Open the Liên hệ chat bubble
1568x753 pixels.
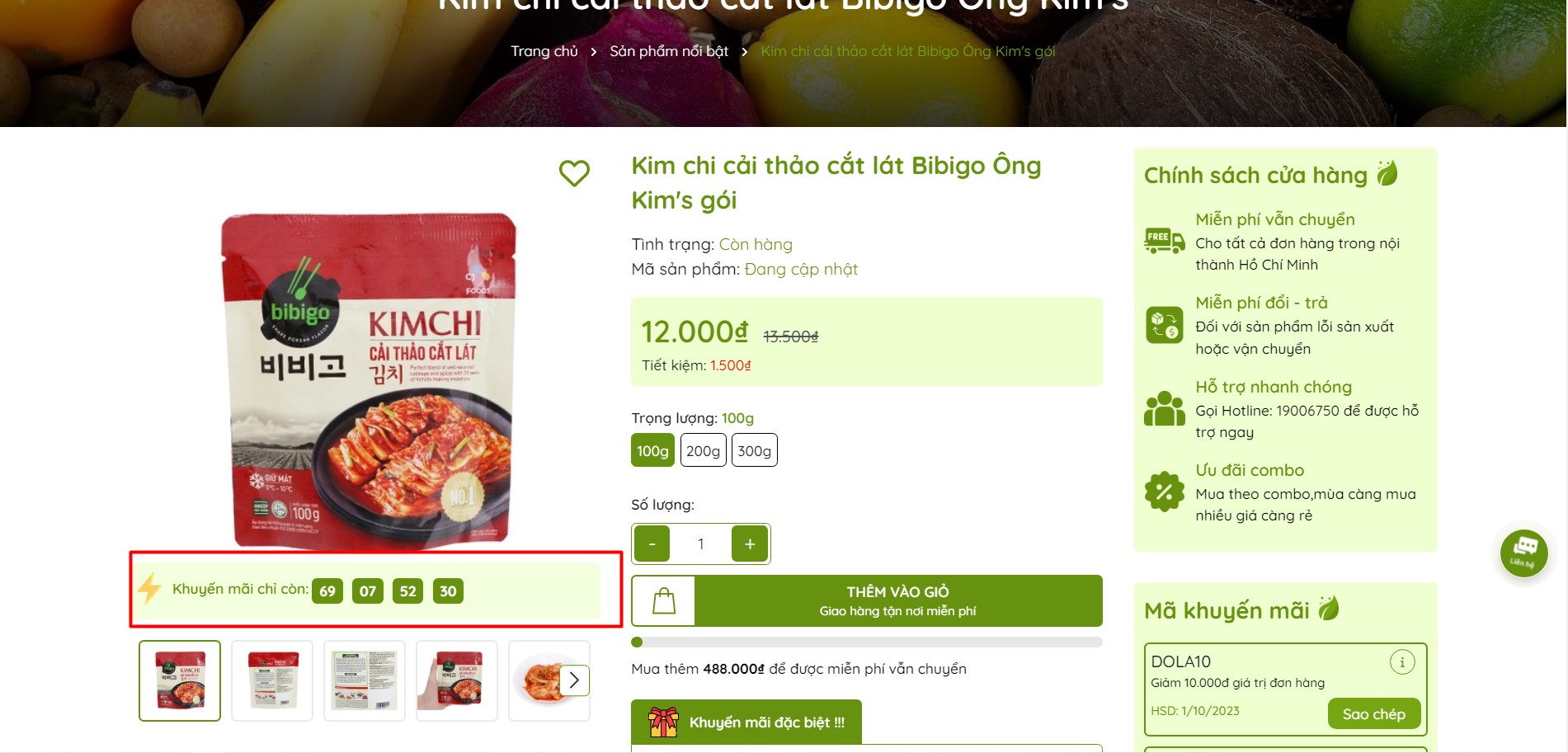[1523, 553]
